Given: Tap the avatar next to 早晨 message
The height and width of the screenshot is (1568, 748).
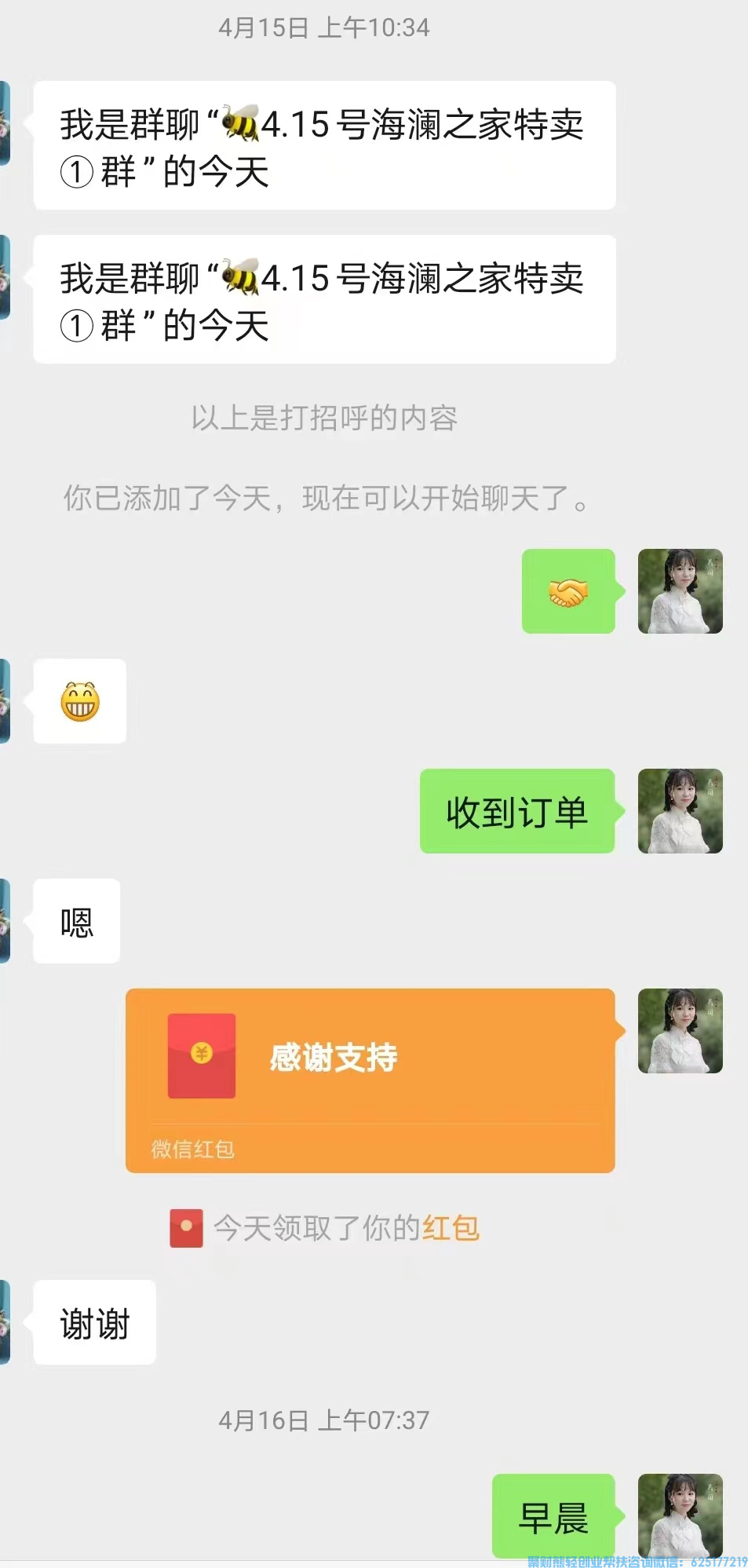Looking at the screenshot, I should [680, 1515].
